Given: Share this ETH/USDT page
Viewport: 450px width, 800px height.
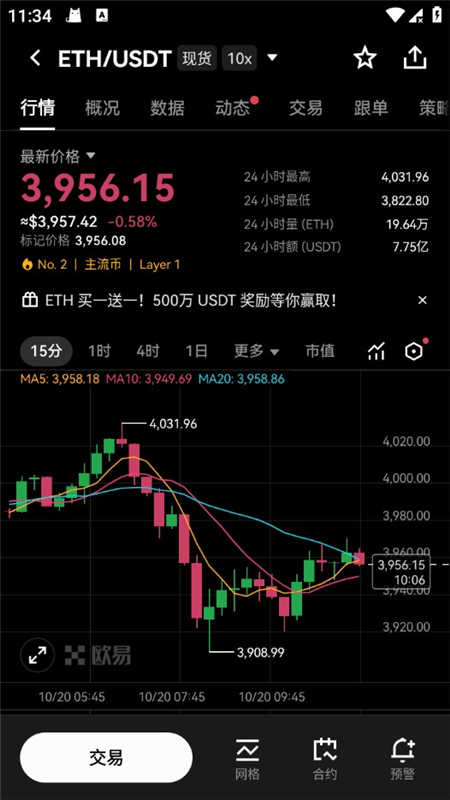Looking at the screenshot, I should tap(414, 58).
